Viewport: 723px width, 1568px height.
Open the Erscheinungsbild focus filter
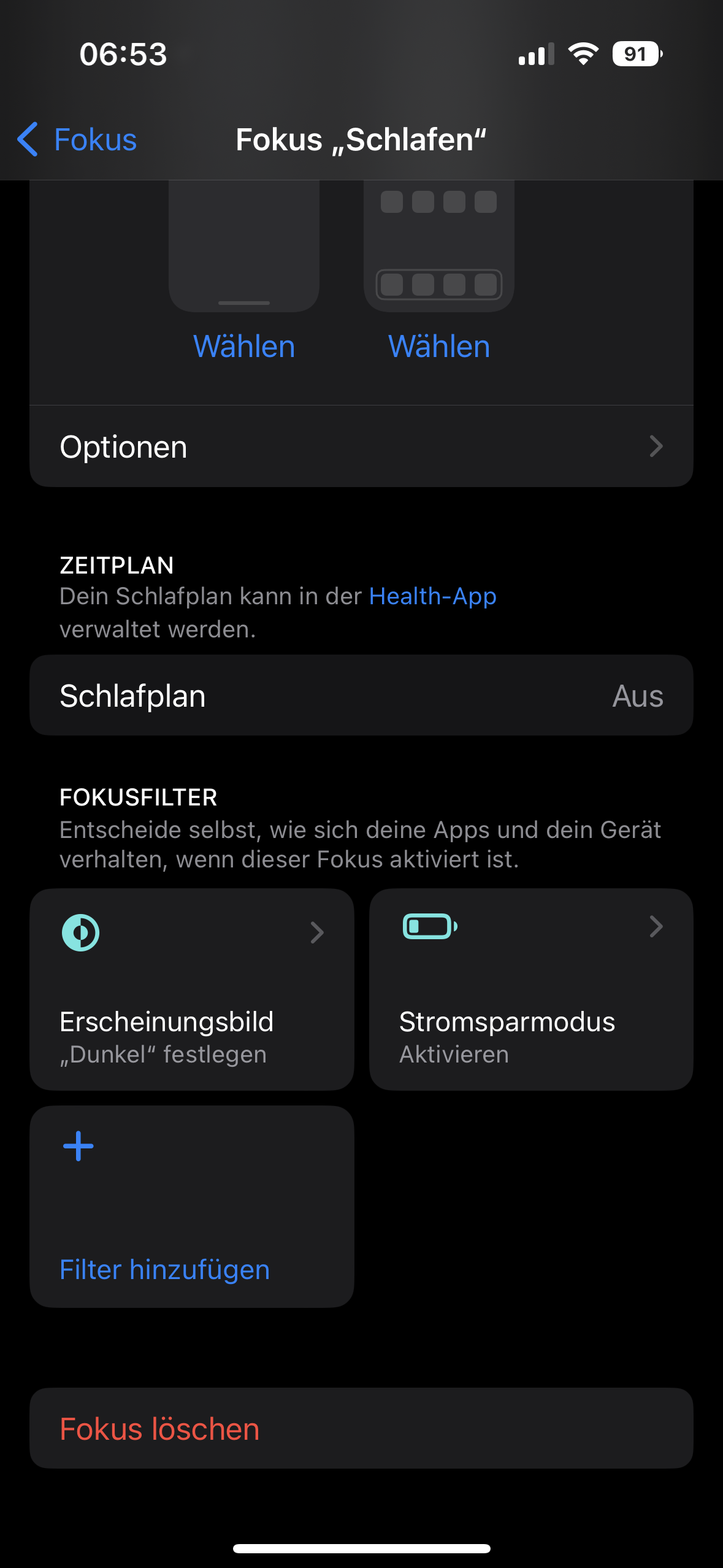coord(191,989)
